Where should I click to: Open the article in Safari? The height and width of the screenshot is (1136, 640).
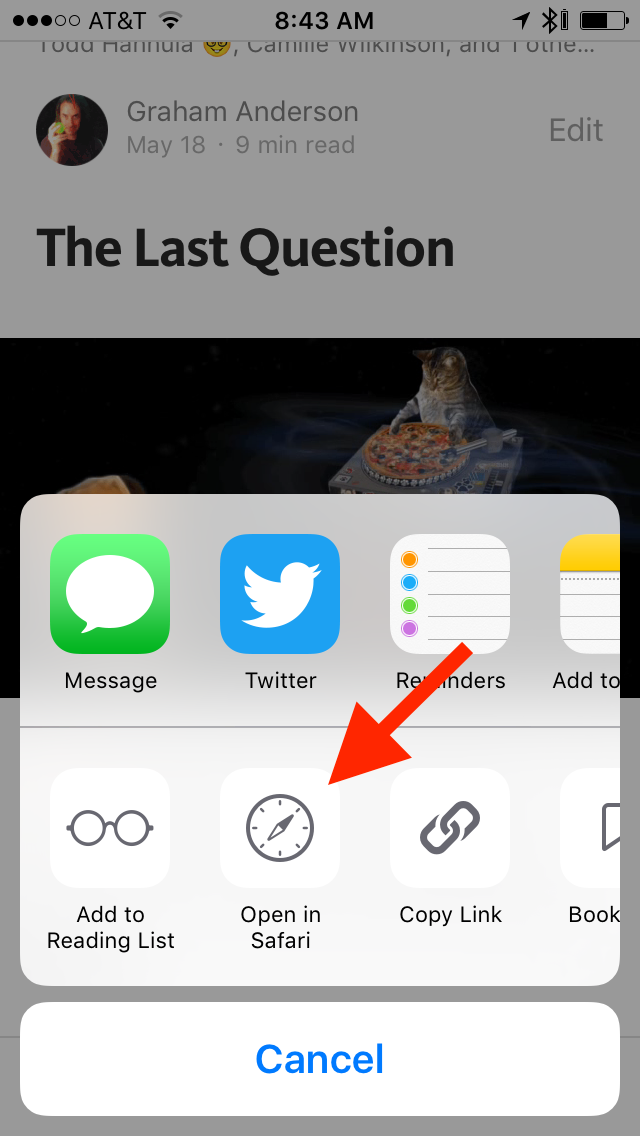[280, 828]
